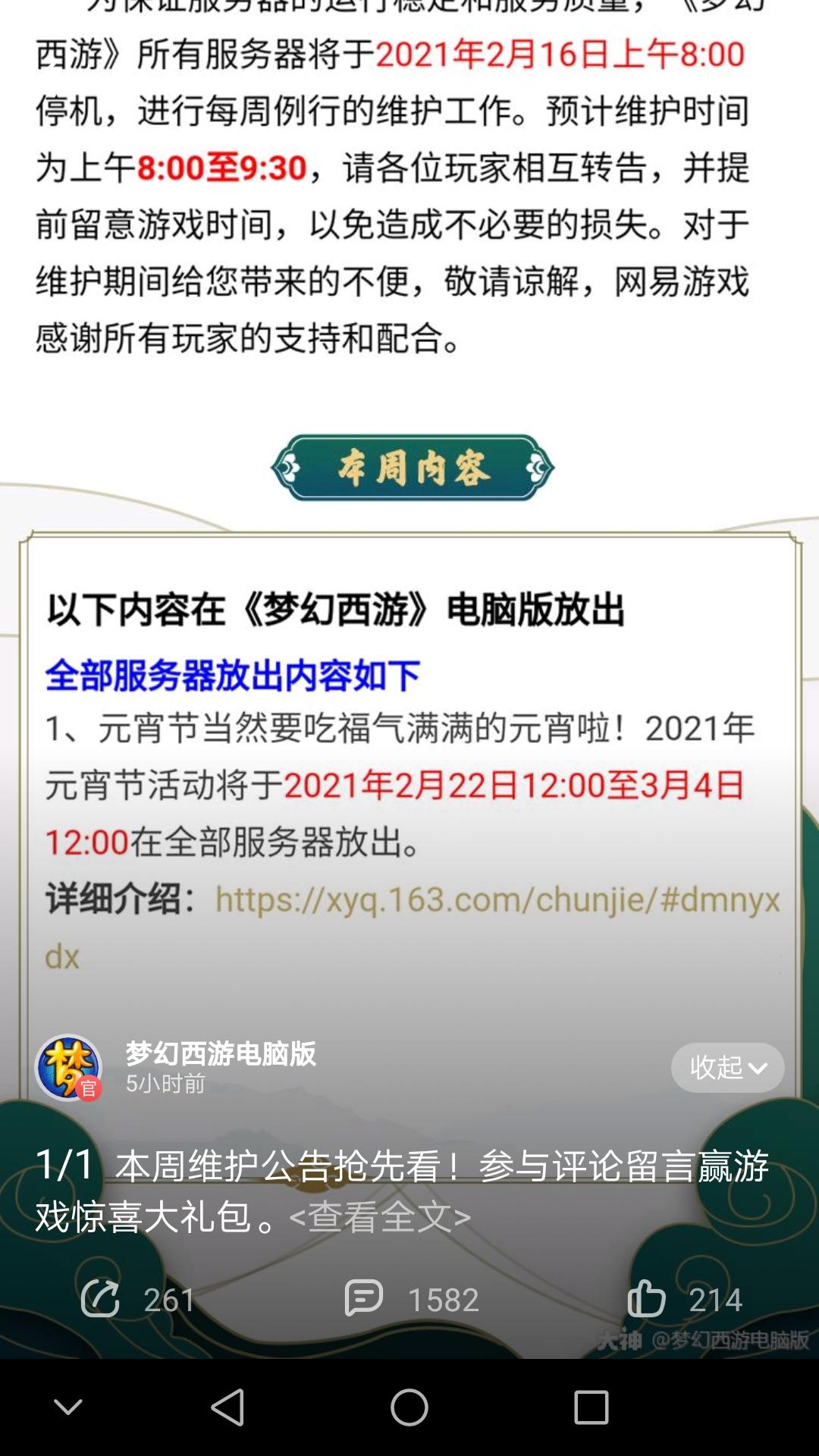
Task: Like the post with 214 likes
Action: click(647, 1298)
